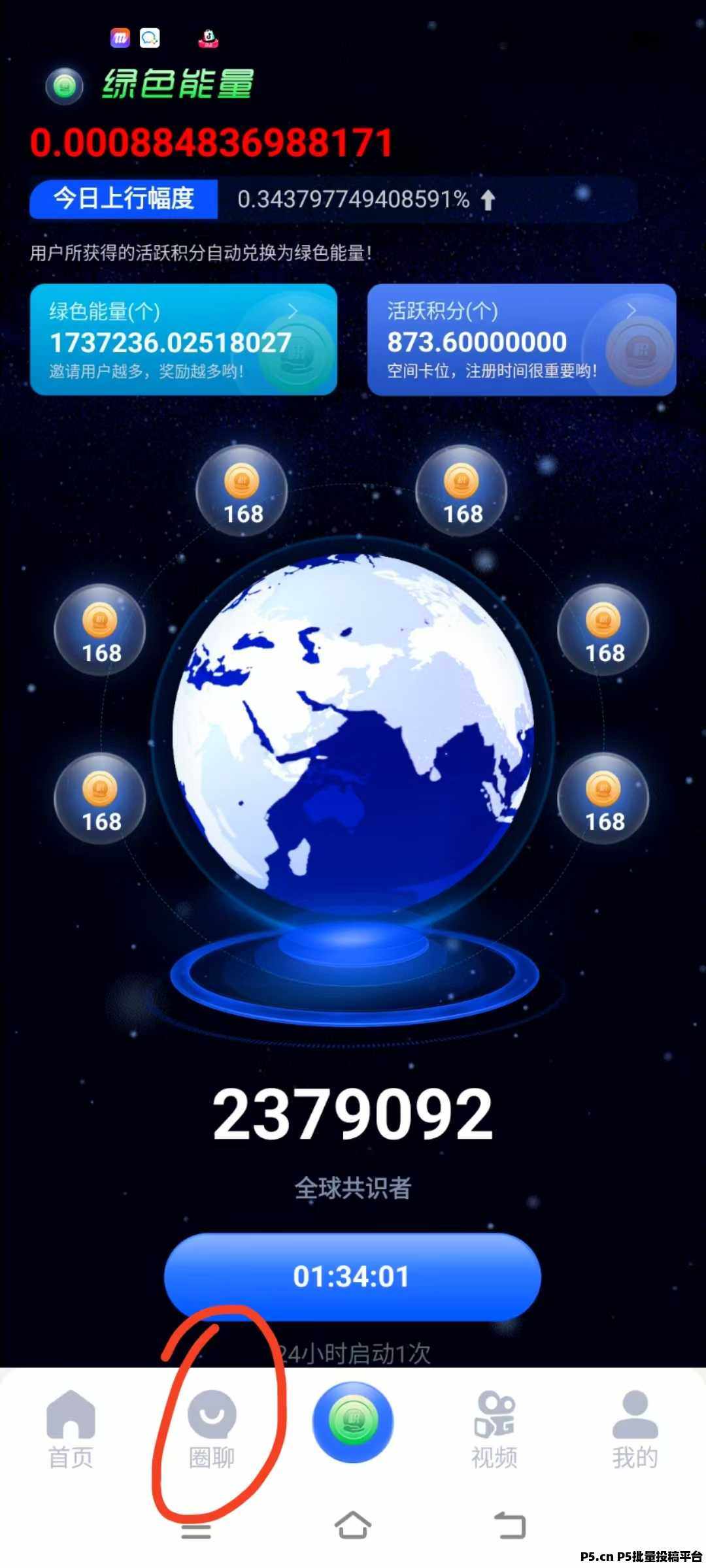Image resolution: width=706 pixels, height=1568 pixels.
Task: Open the 绿色能量 balance card
Action: 184,340
